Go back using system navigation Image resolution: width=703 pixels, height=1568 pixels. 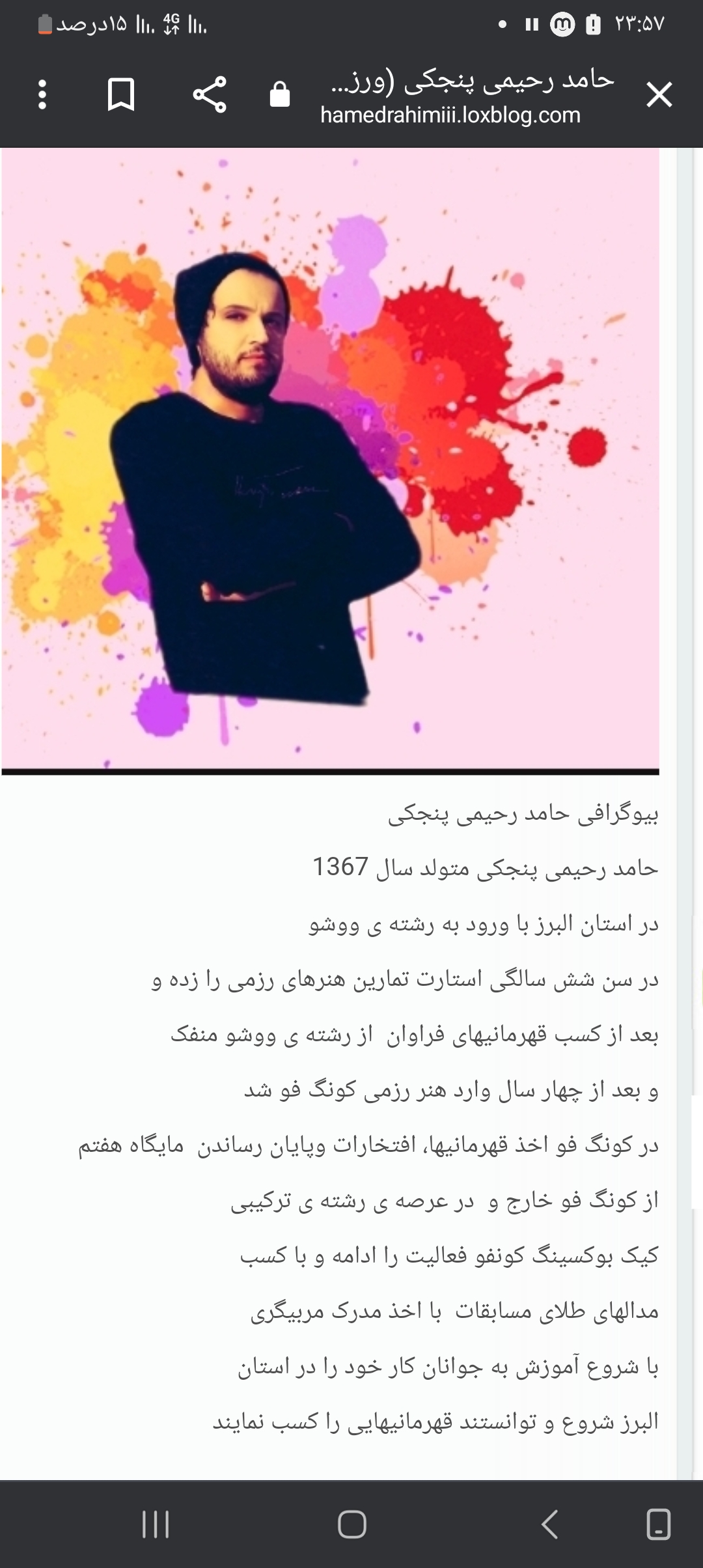(x=550, y=1524)
